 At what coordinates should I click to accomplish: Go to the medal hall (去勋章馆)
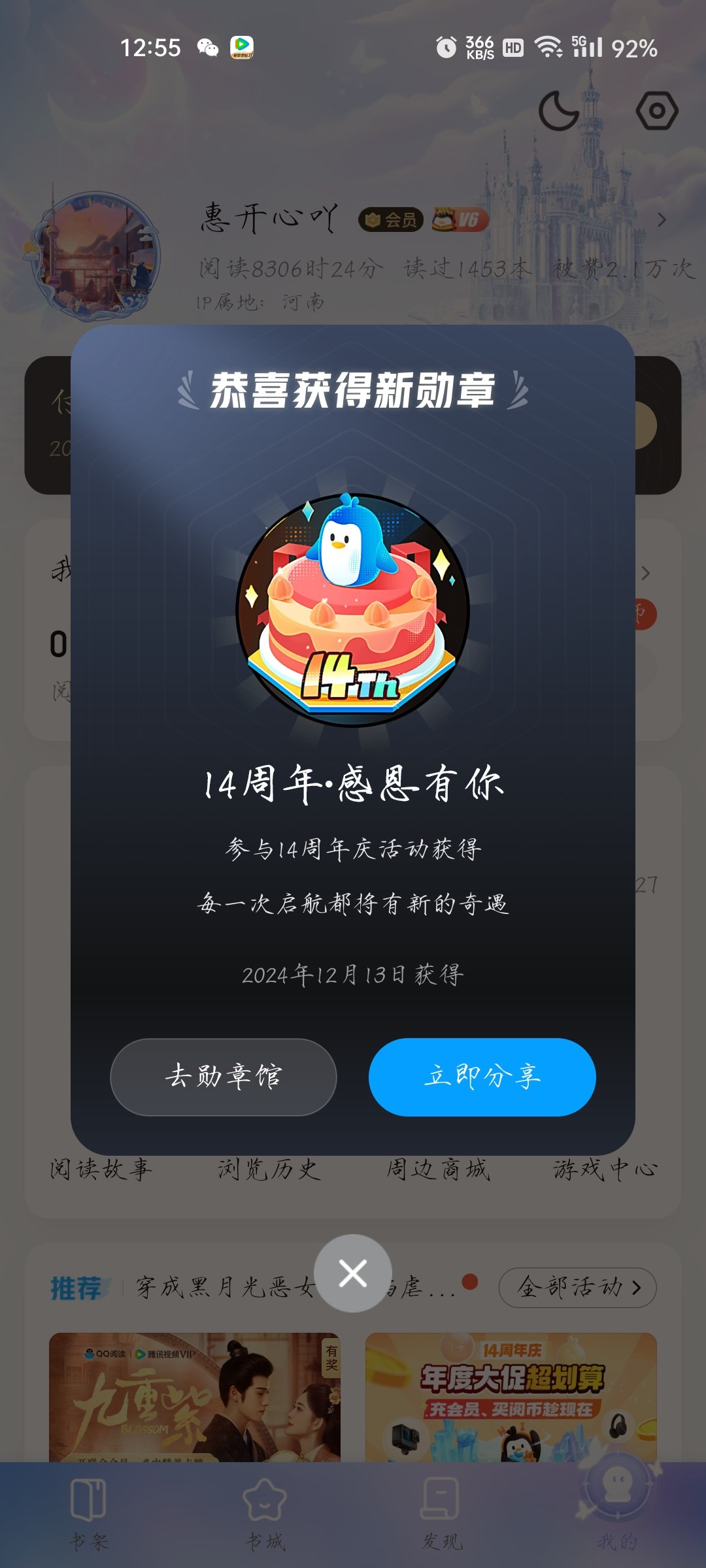click(x=224, y=1077)
